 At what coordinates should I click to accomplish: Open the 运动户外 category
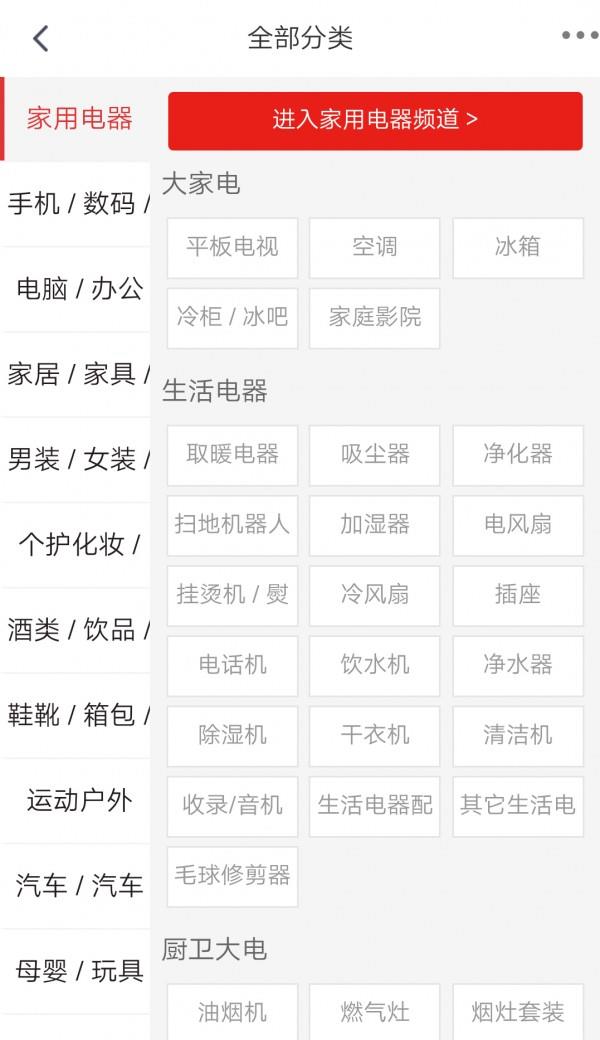tap(75, 801)
